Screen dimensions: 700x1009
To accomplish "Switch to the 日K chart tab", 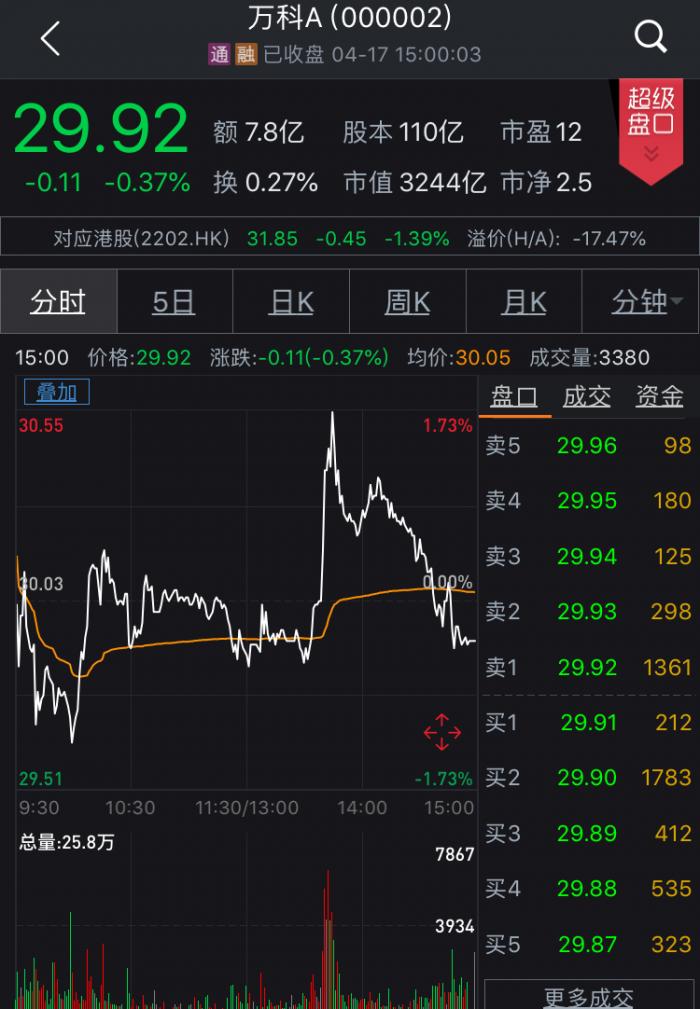I will [x=291, y=301].
